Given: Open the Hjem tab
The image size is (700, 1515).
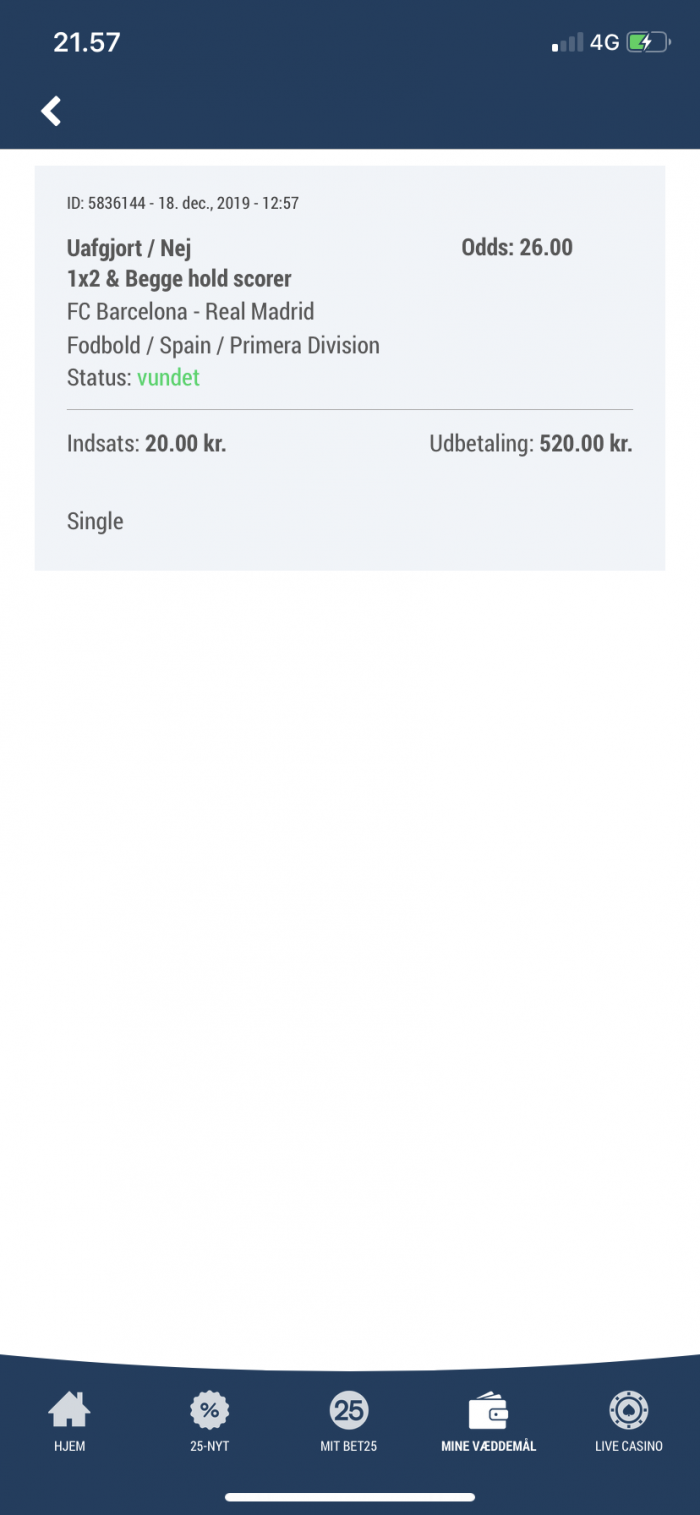Looking at the screenshot, I should 69,1421.
